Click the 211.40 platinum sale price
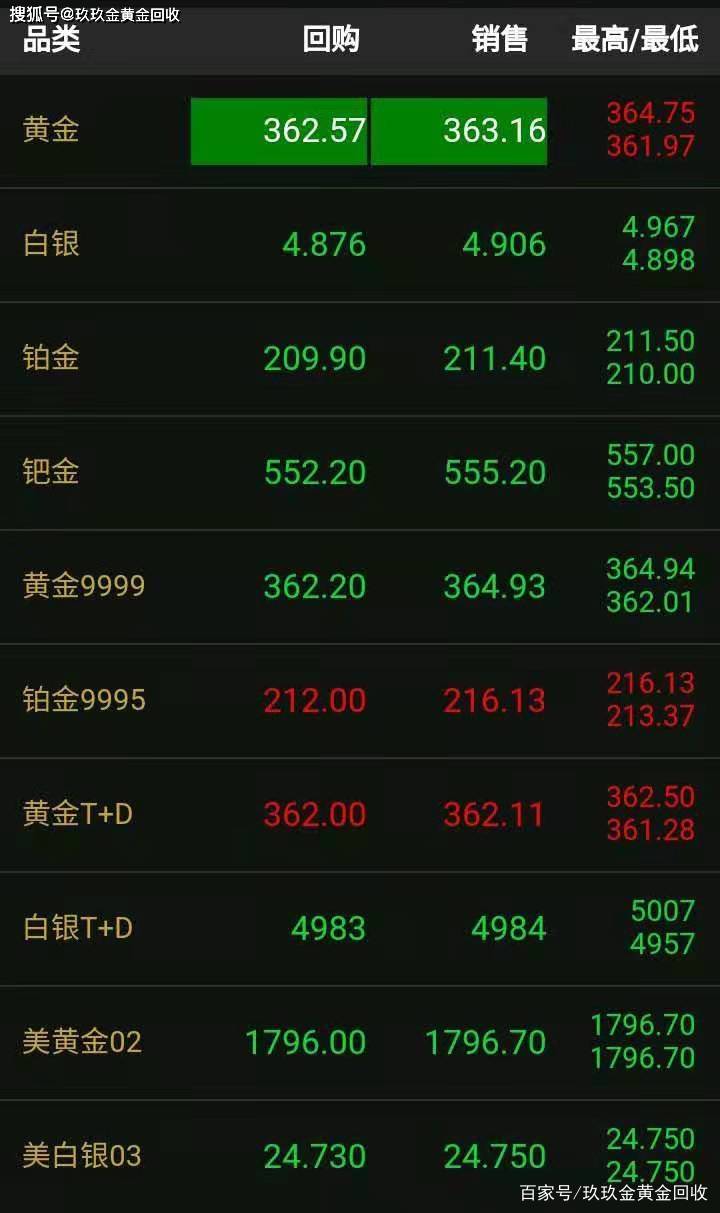 click(494, 358)
